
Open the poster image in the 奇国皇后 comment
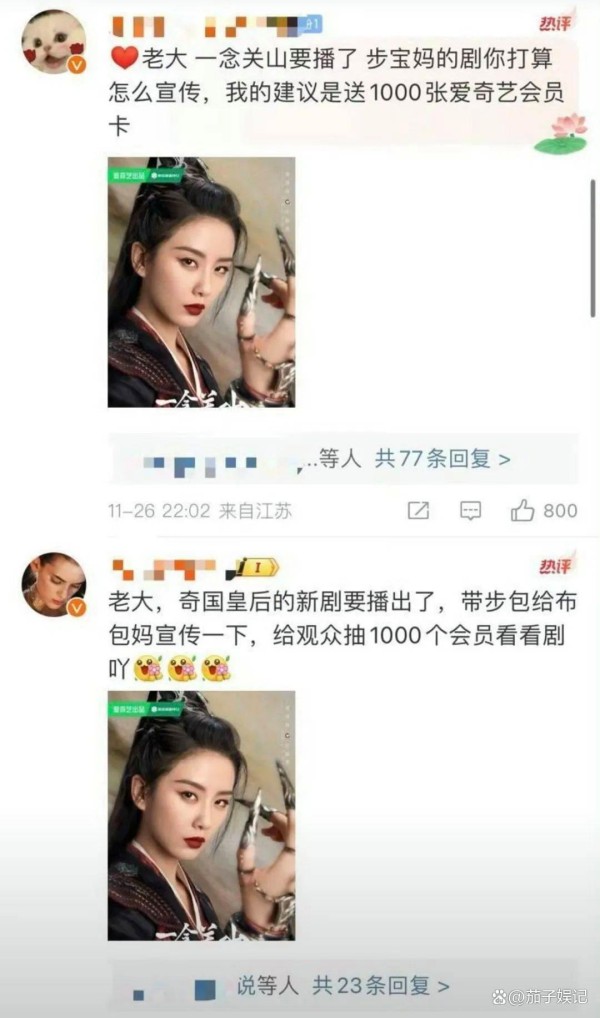point(201,815)
